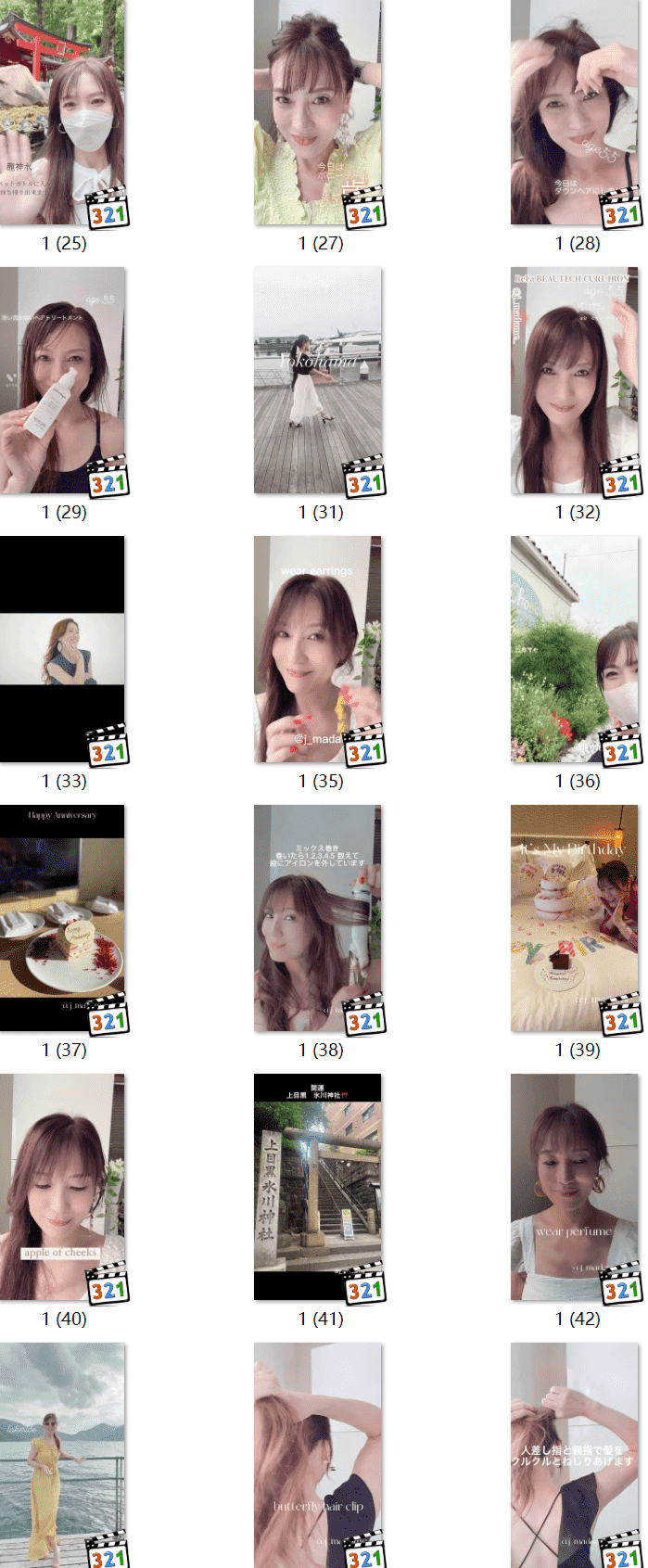The image size is (648, 1568).
Task: Open video file 1 (29)
Action: 62,380
